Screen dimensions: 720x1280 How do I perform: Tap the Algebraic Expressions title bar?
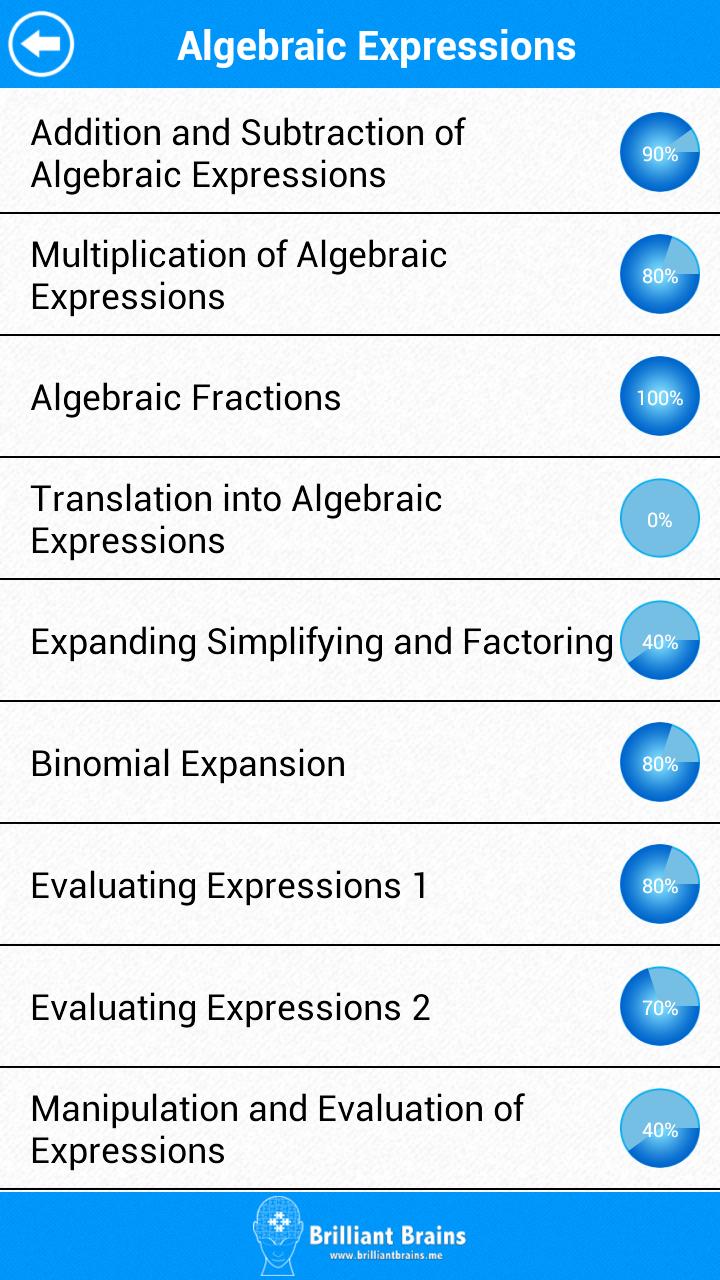[x=377, y=44]
